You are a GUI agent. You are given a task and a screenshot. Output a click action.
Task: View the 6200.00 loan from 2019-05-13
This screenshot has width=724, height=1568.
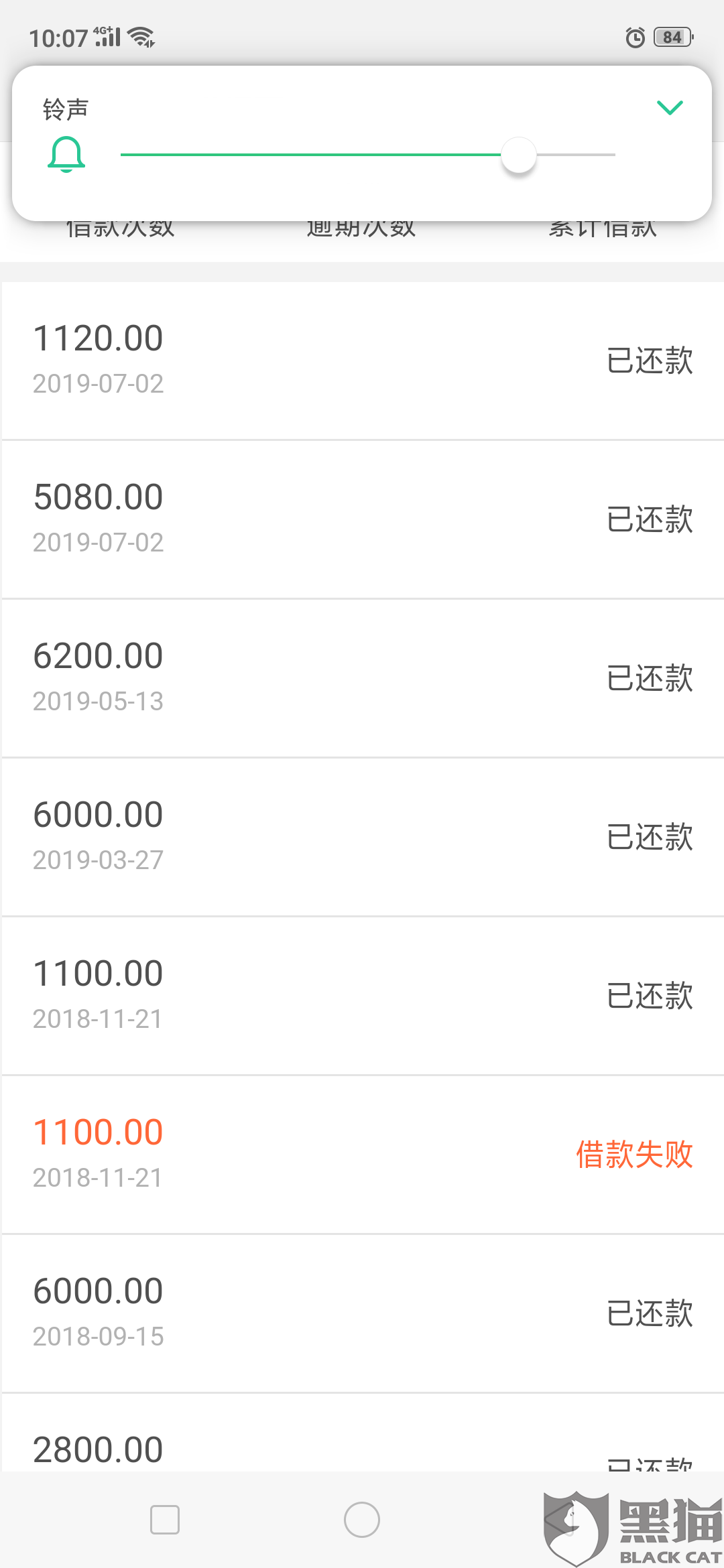[x=362, y=678]
